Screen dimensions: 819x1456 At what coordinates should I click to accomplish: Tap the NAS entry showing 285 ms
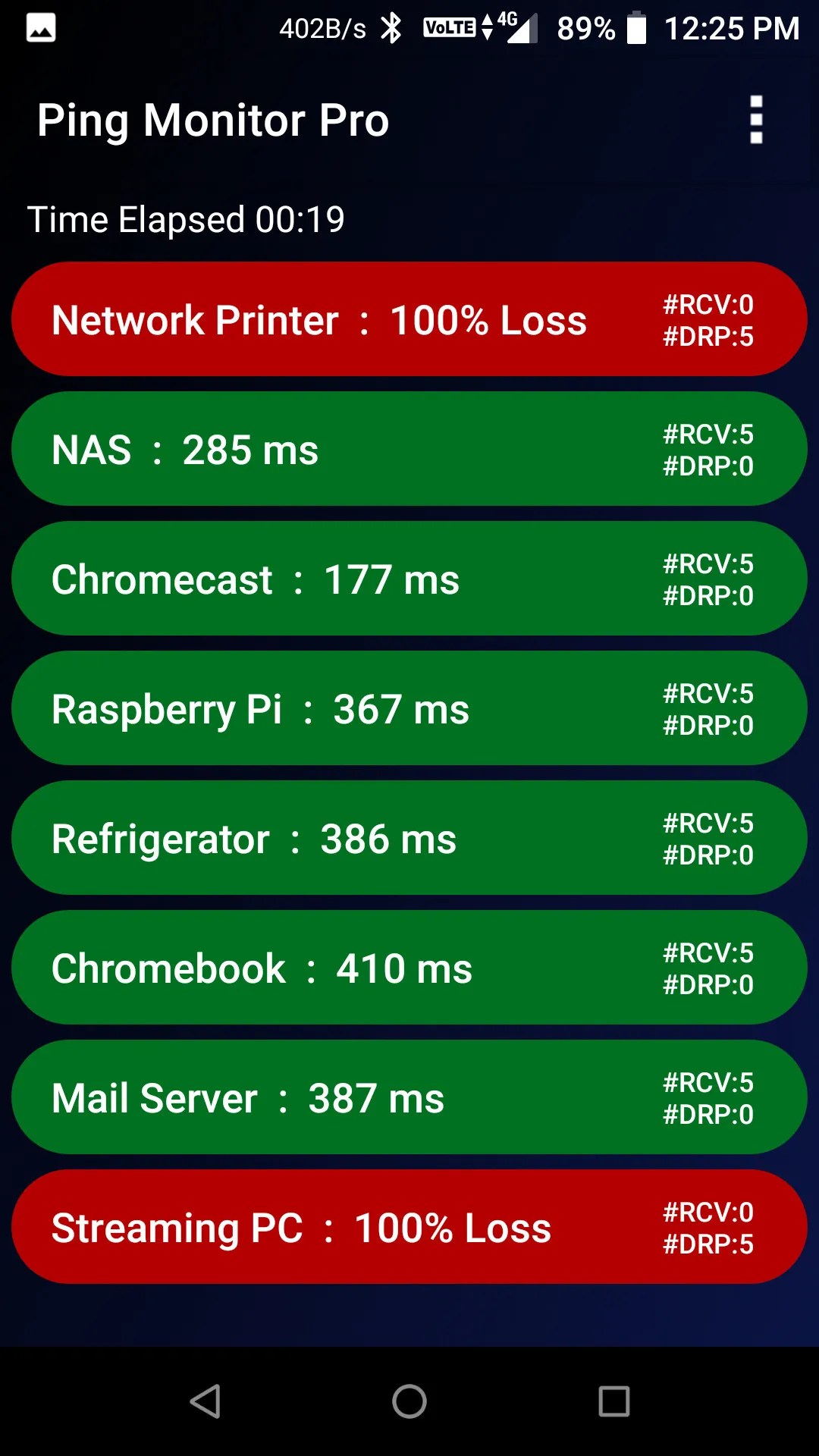click(x=409, y=449)
